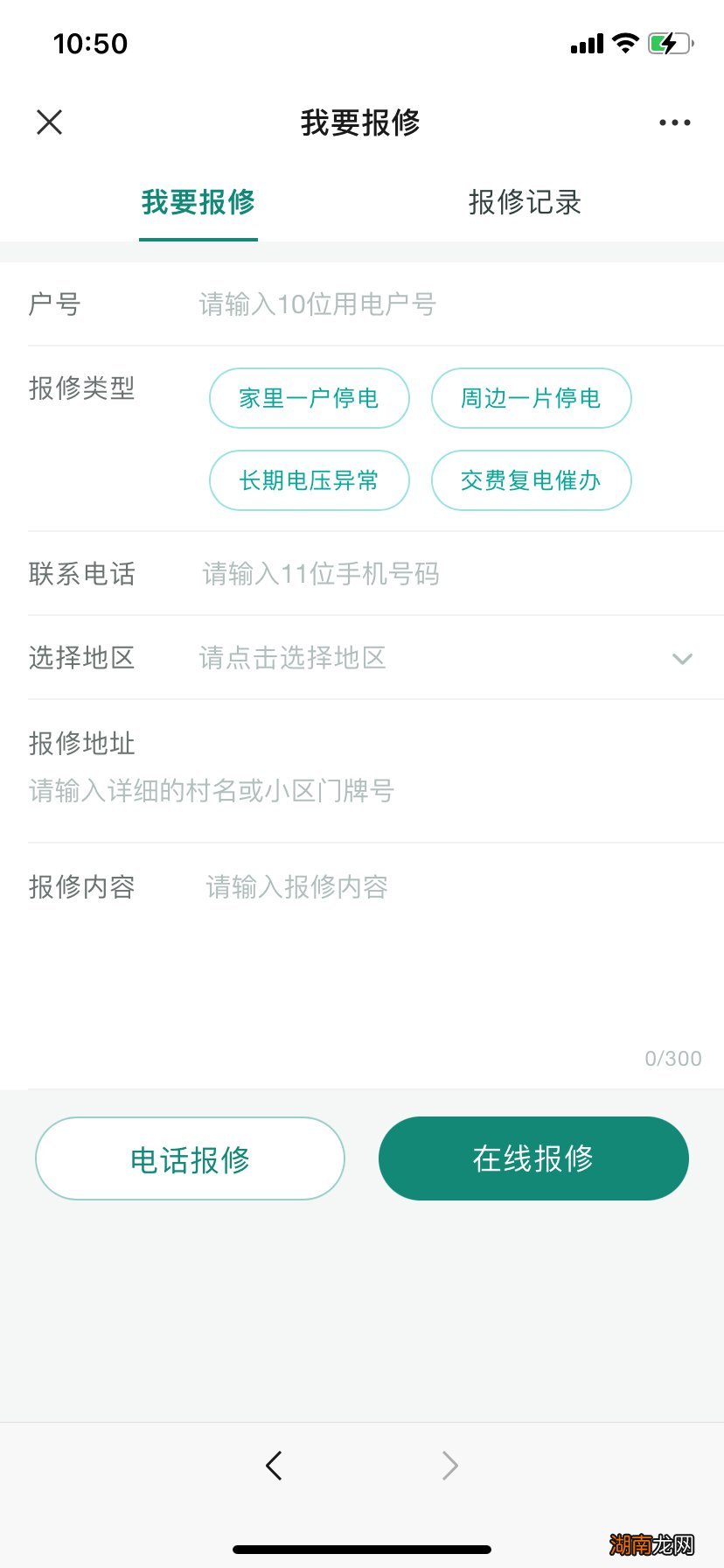The width and height of the screenshot is (724, 1568).
Task: Select the 周边一片停电 repair type
Action: coord(531,398)
